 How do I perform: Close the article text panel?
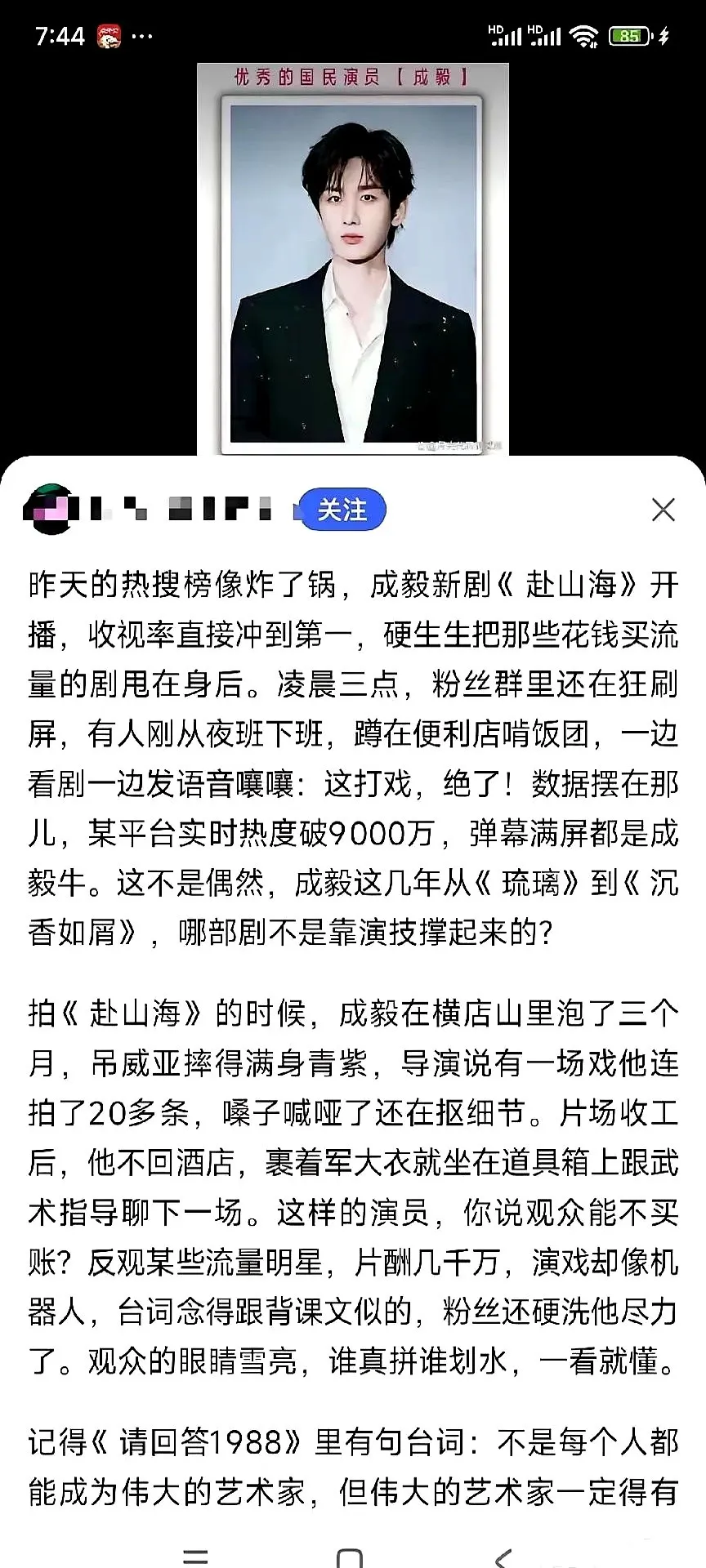(x=663, y=510)
